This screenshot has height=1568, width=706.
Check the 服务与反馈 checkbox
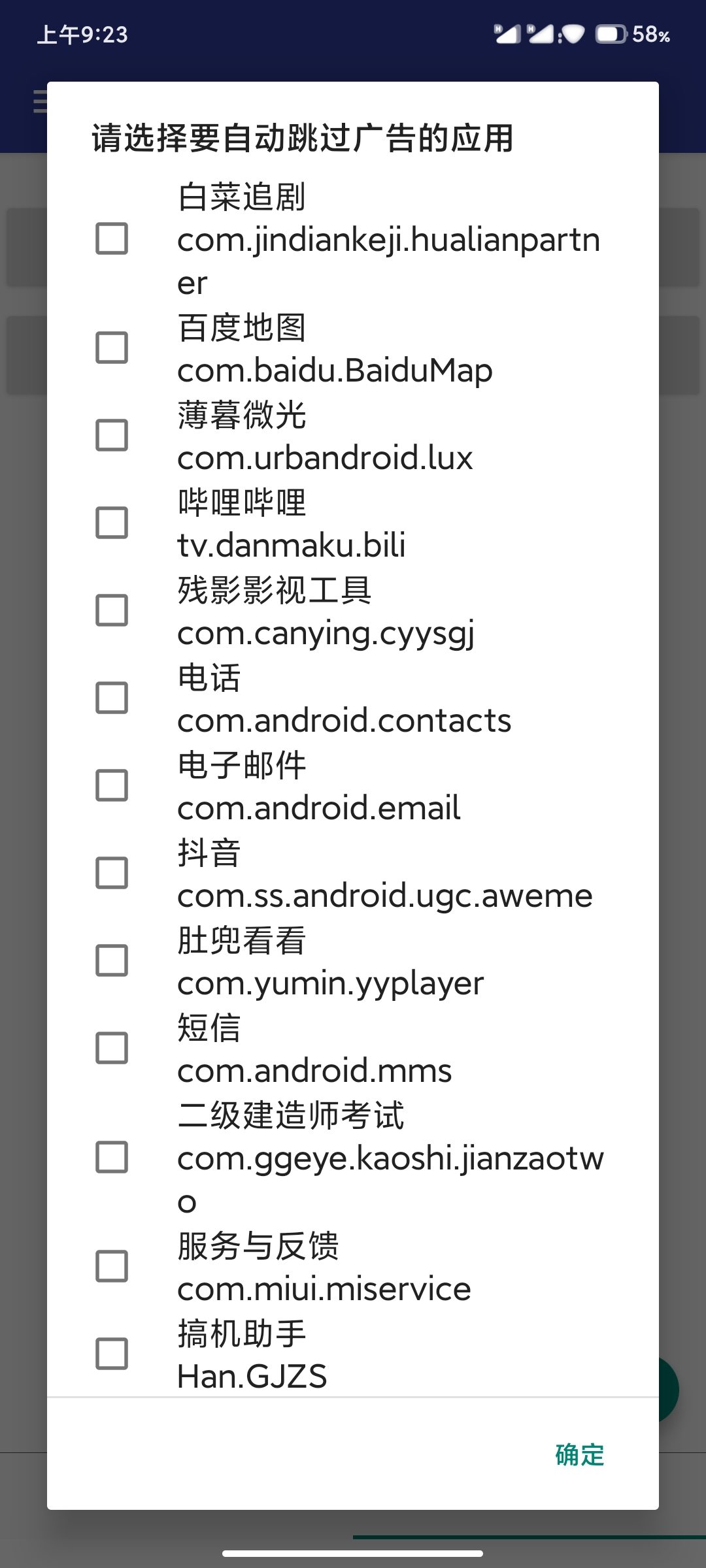tap(112, 1266)
